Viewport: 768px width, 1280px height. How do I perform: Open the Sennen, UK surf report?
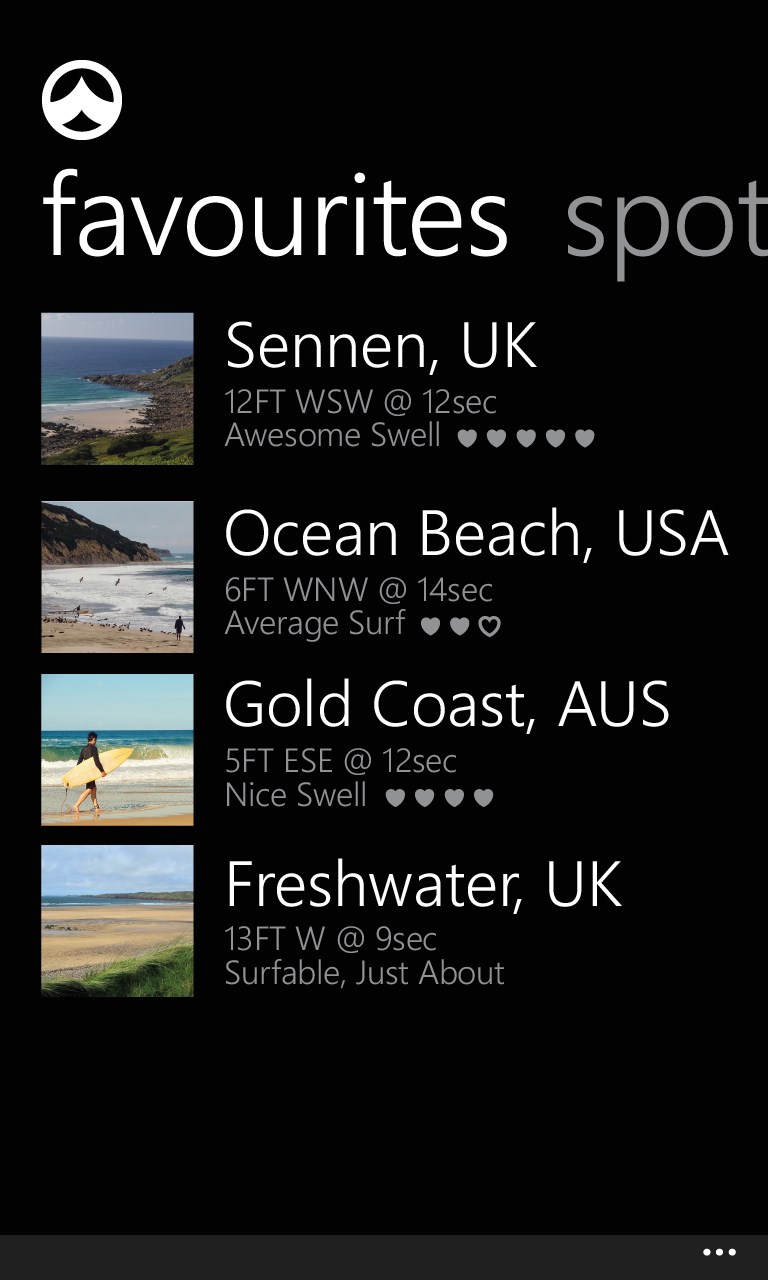coord(380,346)
